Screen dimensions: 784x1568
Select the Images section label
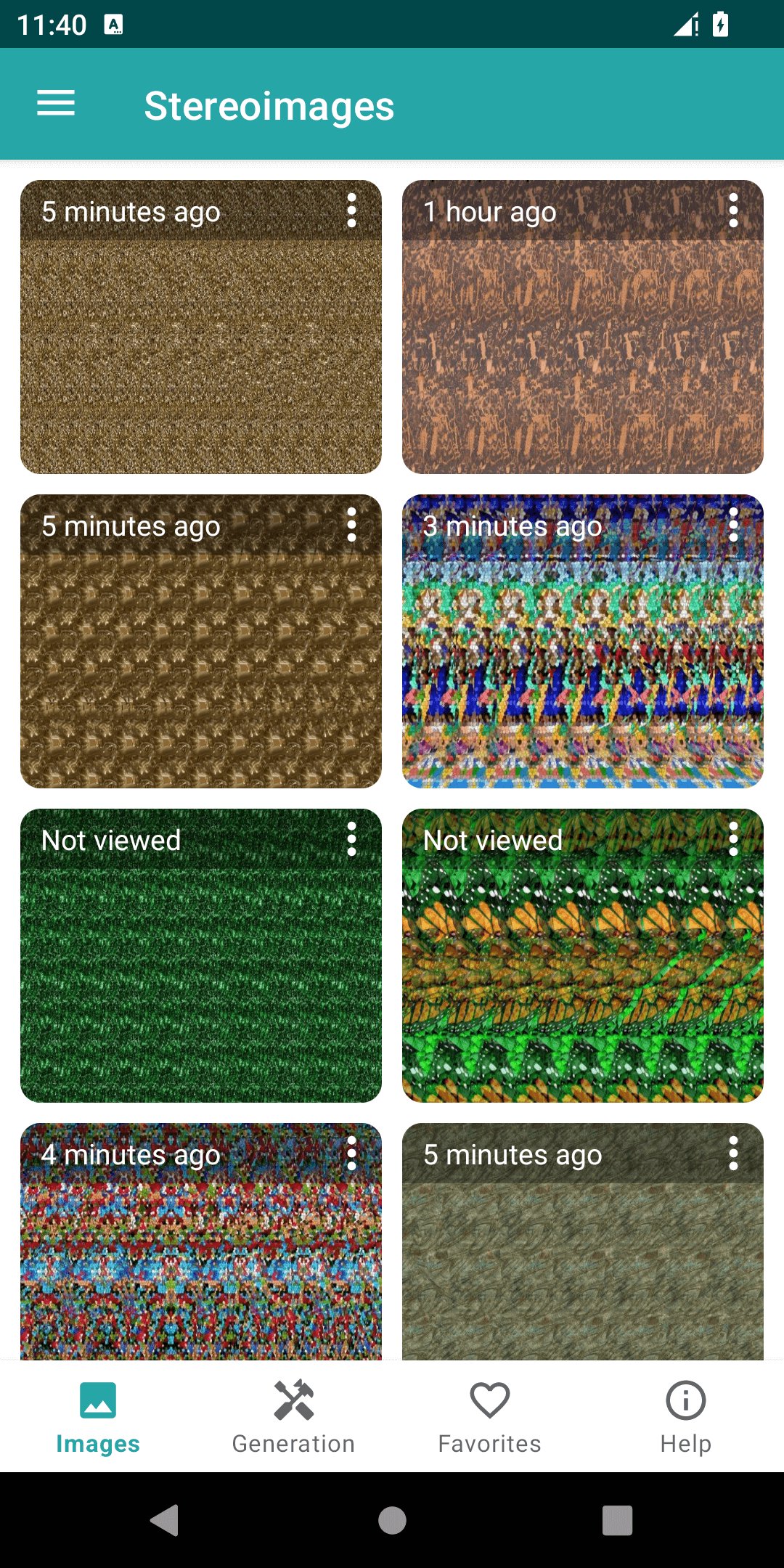point(98,1442)
